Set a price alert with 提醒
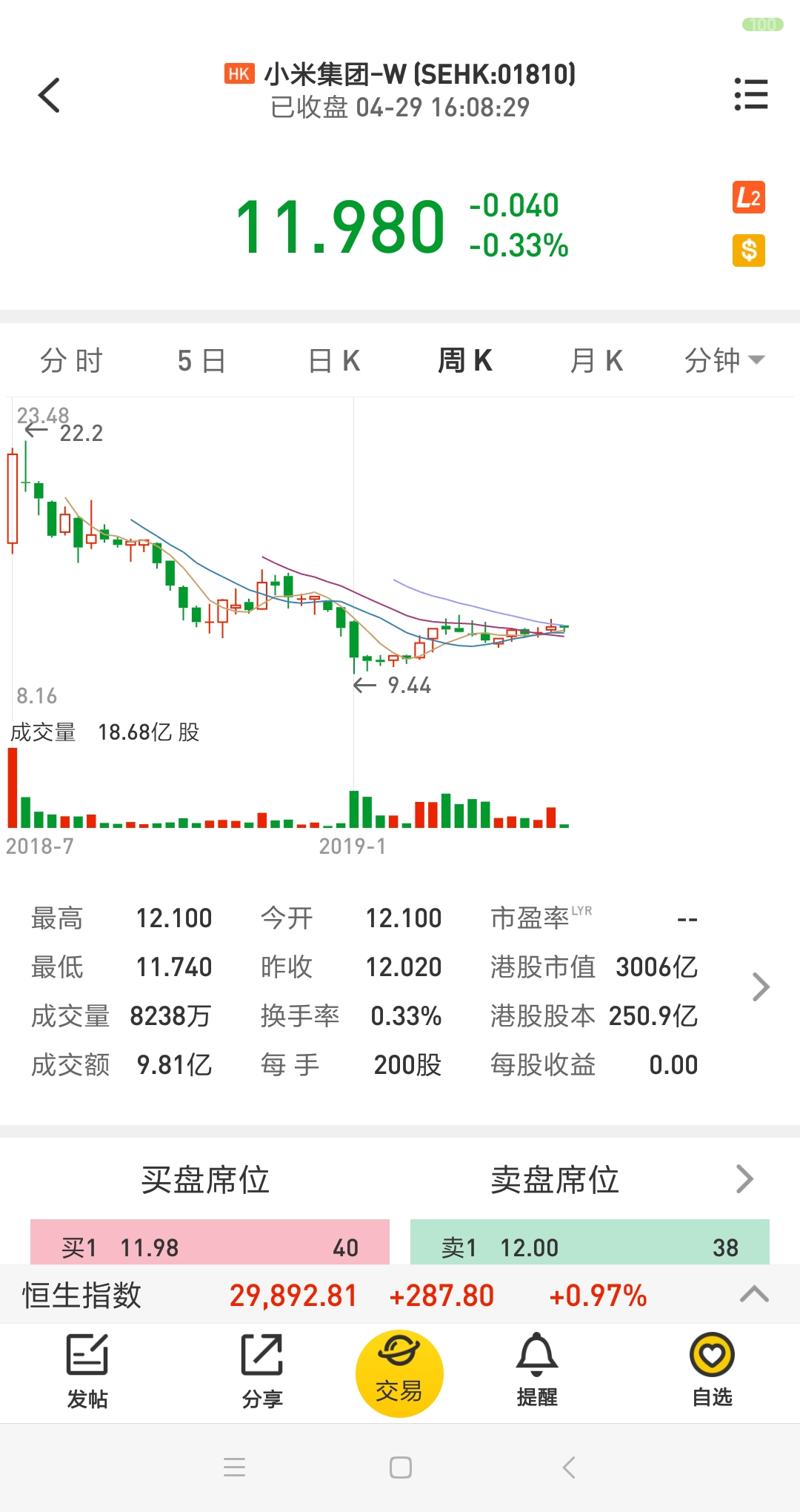 point(537,1371)
